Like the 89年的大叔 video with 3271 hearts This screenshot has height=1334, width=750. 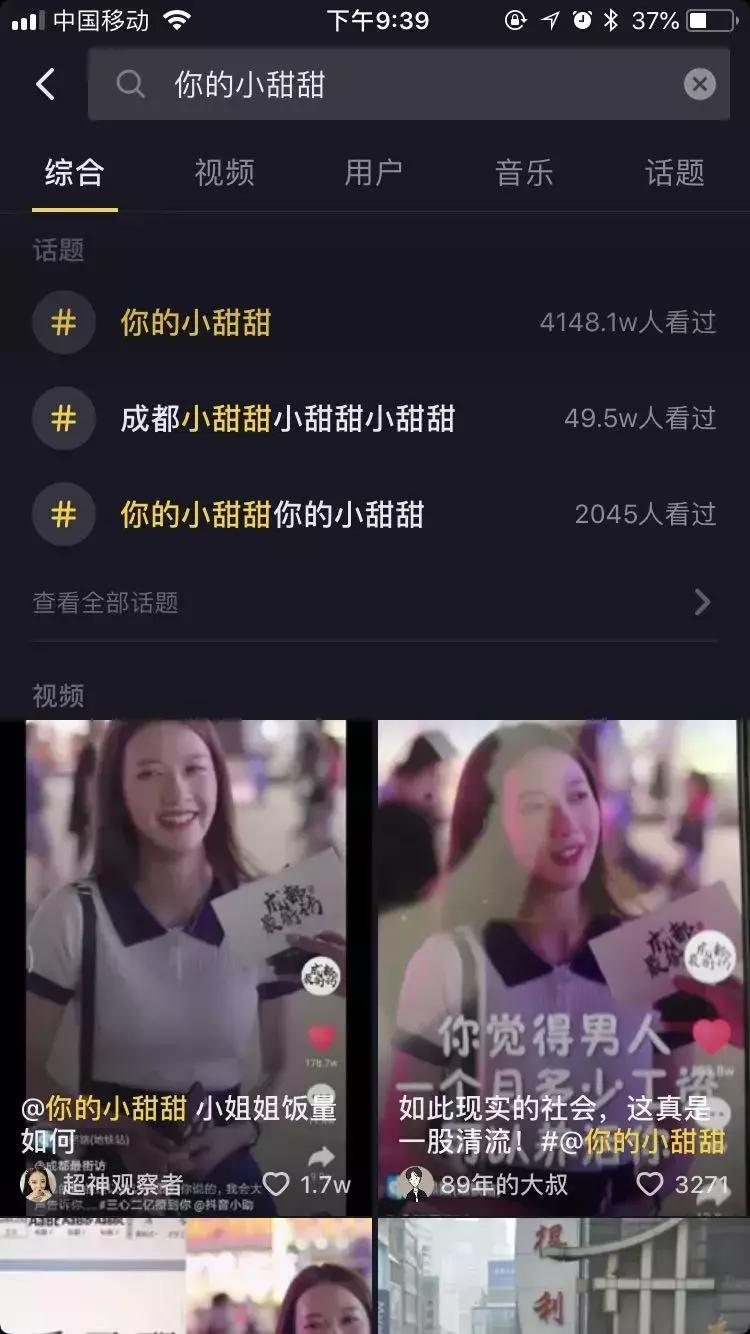click(650, 1183)
